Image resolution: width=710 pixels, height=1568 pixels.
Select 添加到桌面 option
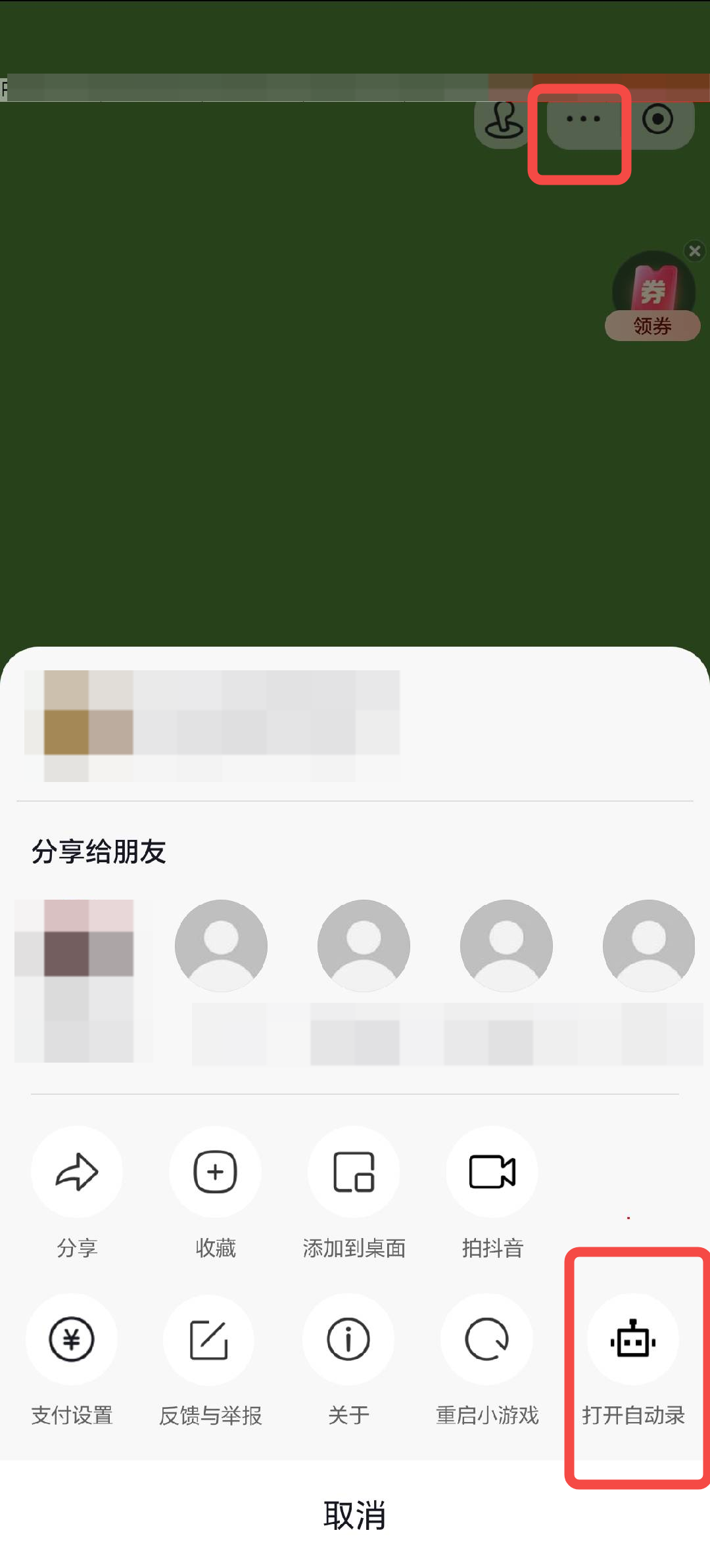point(354,1172)
